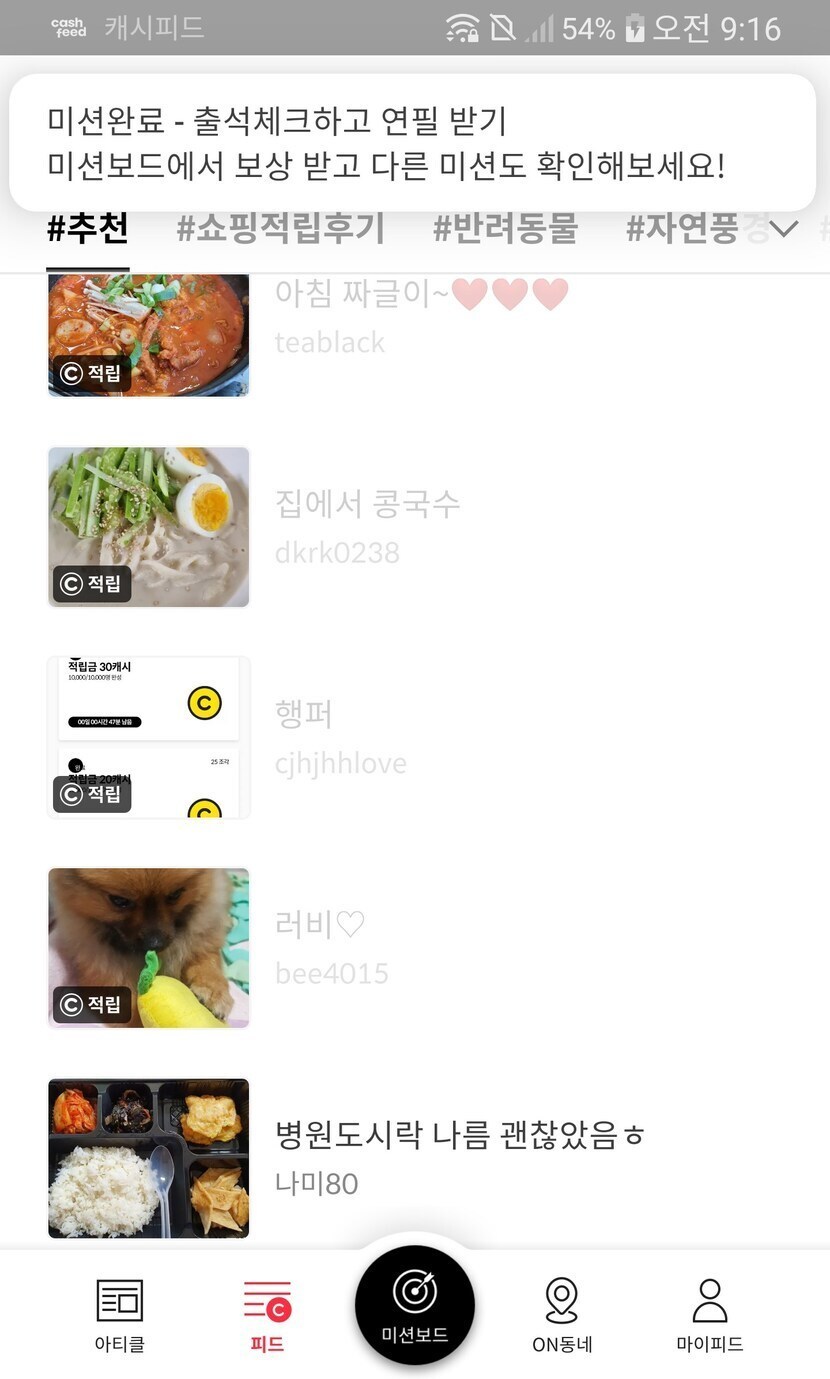Open the 미션보드
This screenshot has width=830, height=1379.
click(414, 1304)
